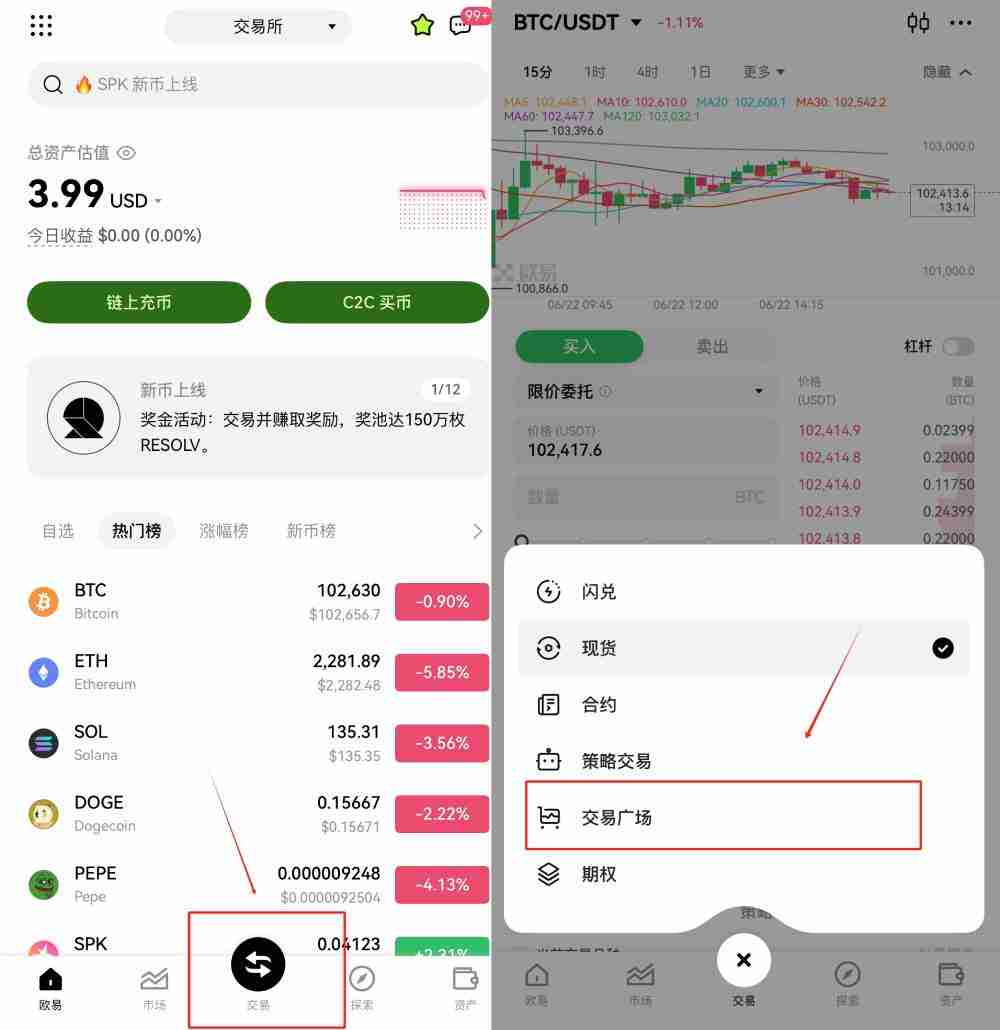Expand the 限价委托 order type dropdown
This screenshot has height=1030, width=1000.
[645, 391]
